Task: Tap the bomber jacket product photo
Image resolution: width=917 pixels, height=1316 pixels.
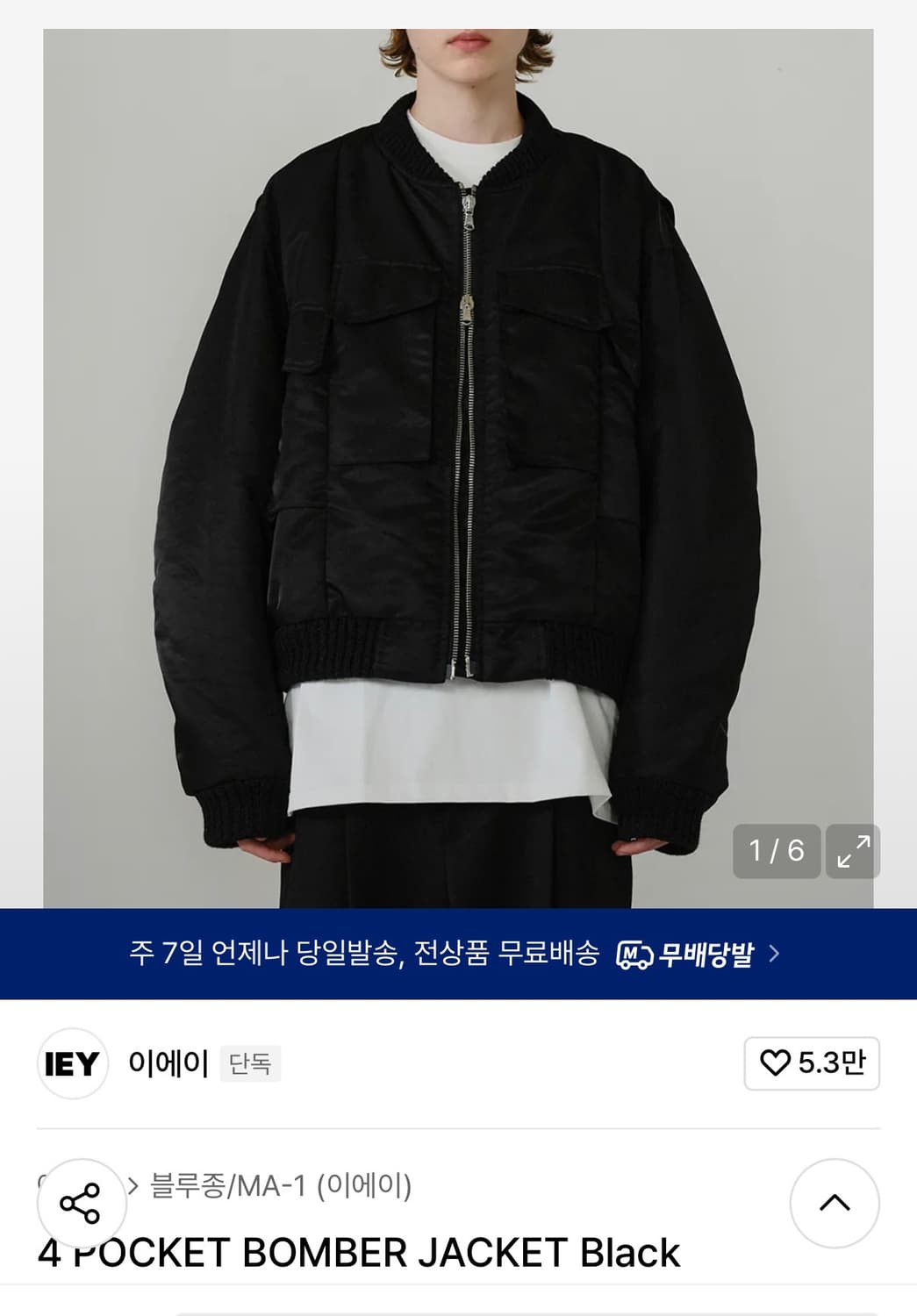Action: (x=456, y=439)
